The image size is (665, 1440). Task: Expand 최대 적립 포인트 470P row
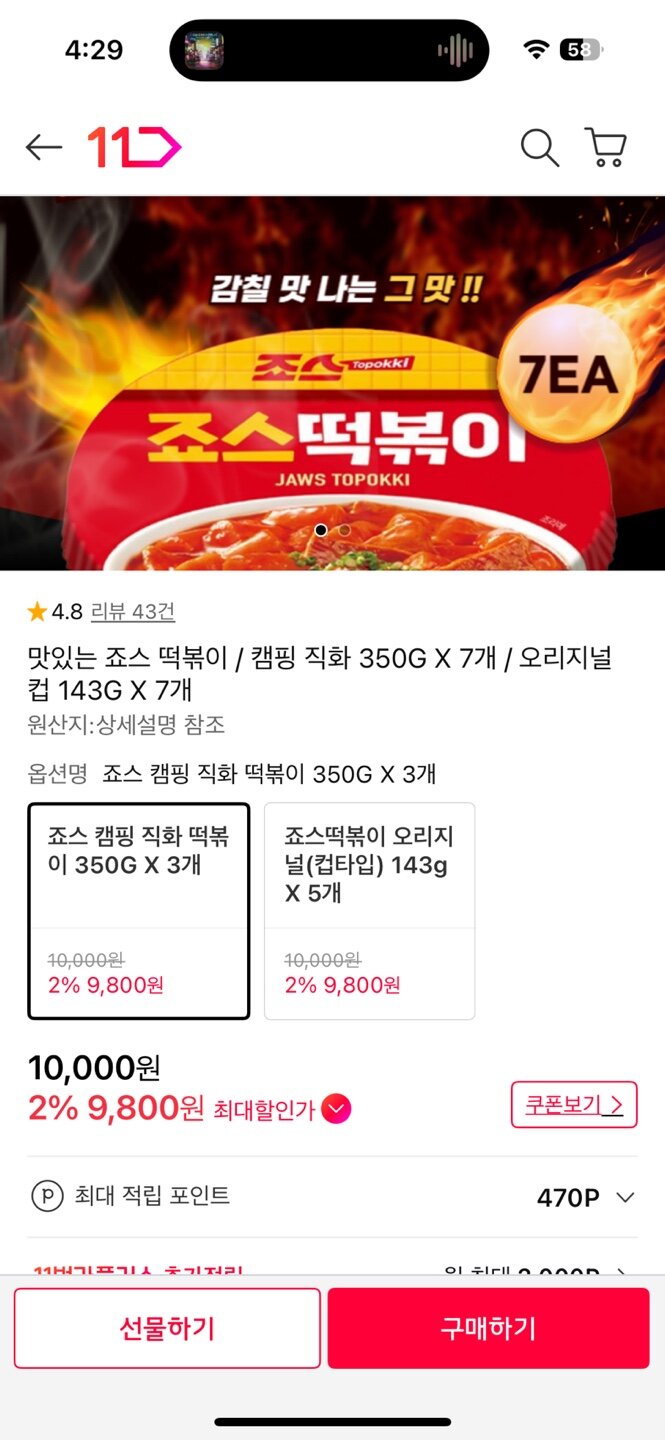point(625,1197)
